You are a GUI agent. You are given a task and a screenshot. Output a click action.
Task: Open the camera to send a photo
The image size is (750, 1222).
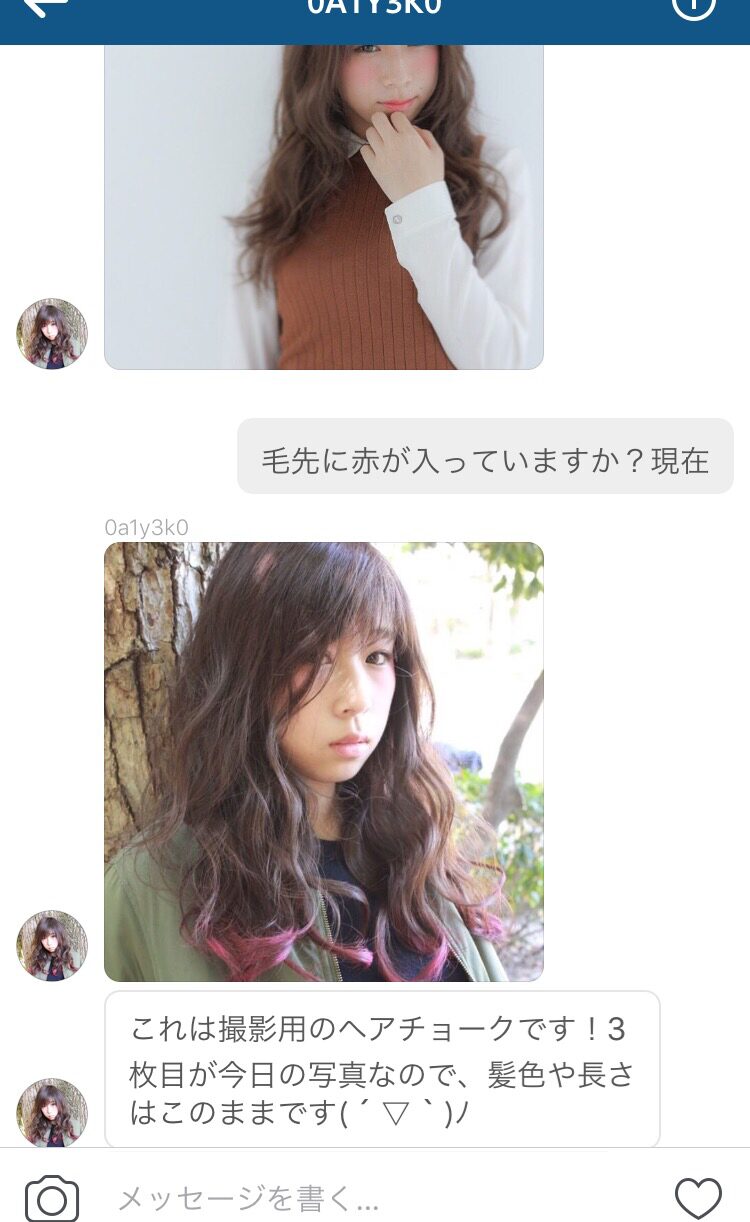(x=52, y=1197)
